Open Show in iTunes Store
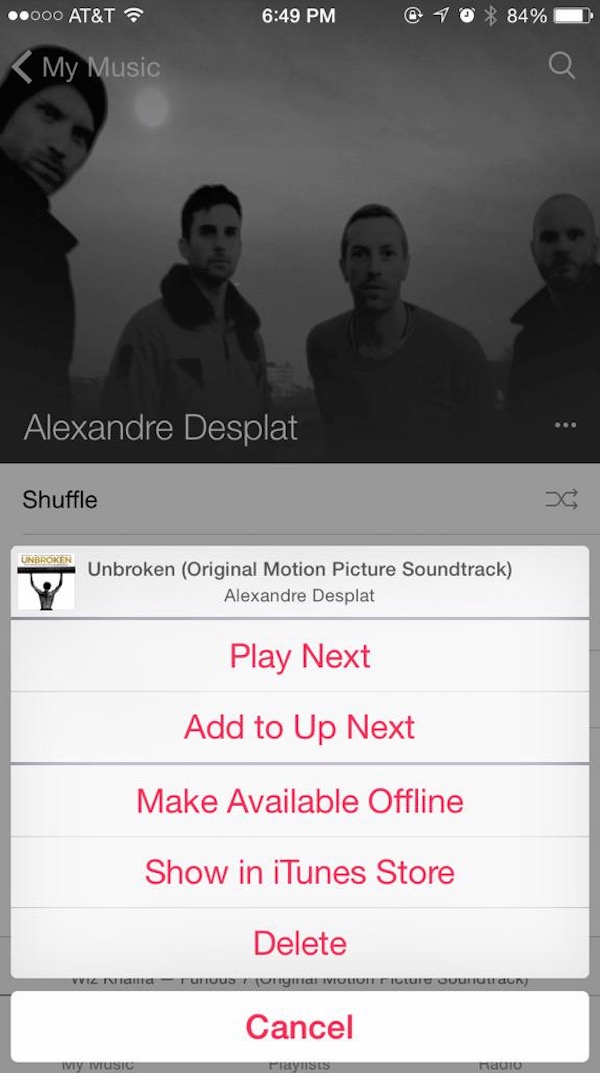 (300, 872)
